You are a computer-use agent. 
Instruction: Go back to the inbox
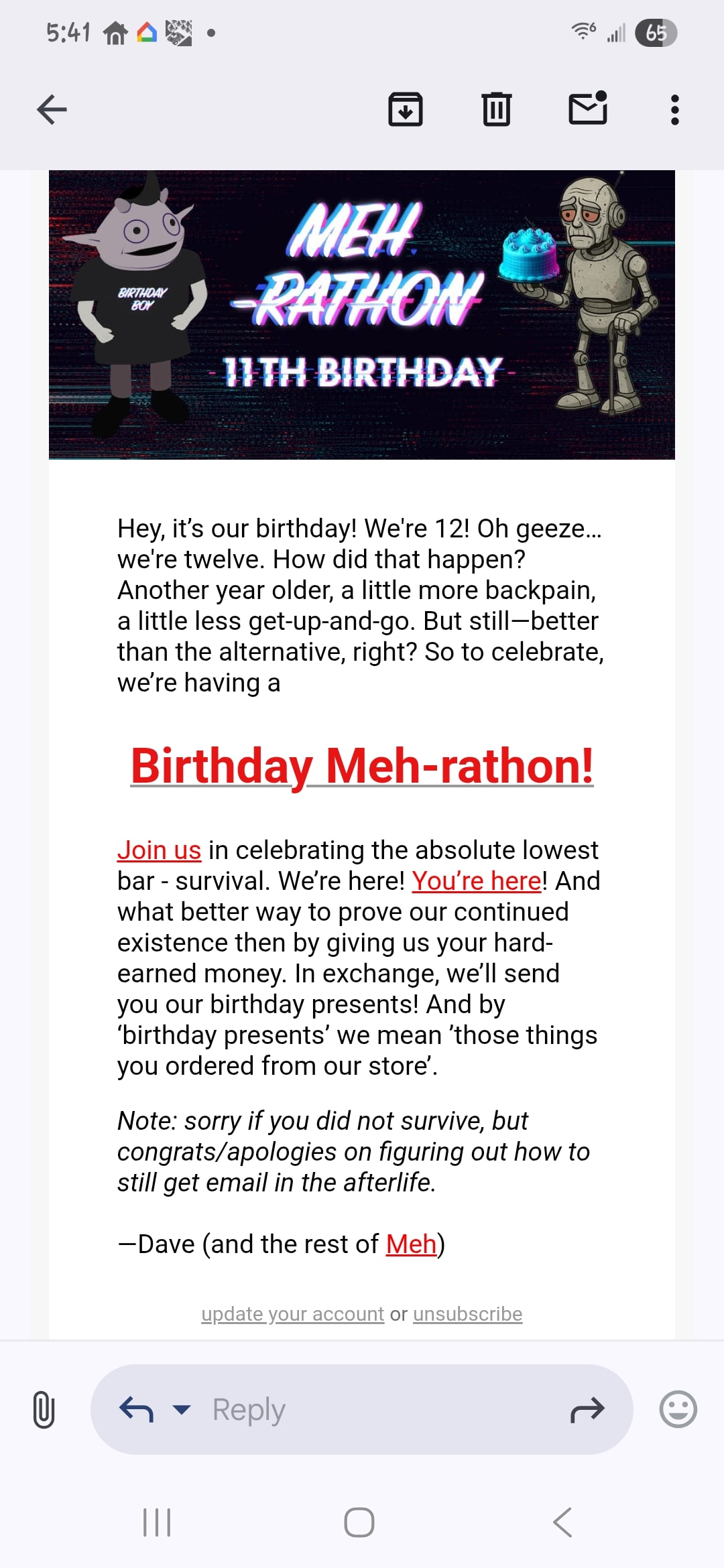pos(52,110)
